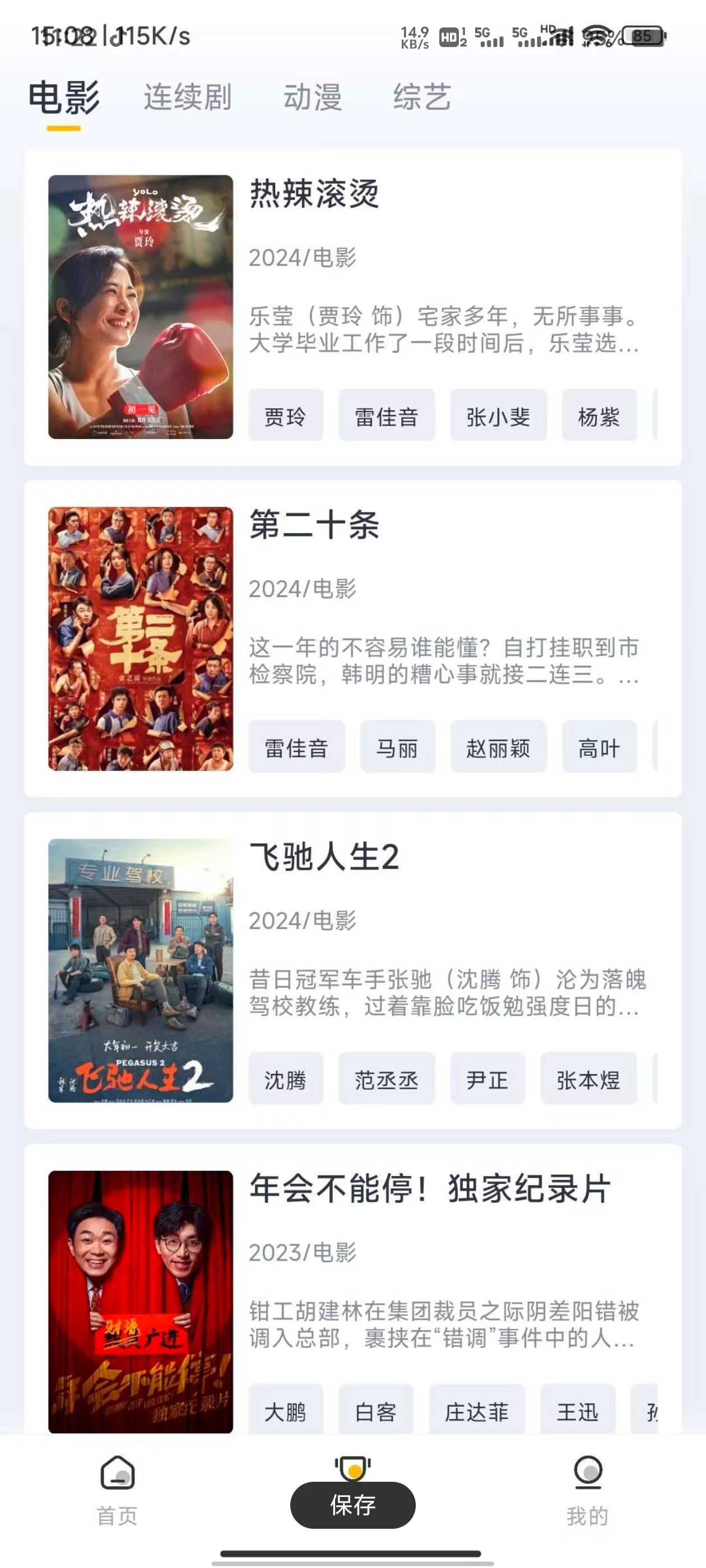
Task: Select the 赵丽颖 actor chip
Action: click(498, 747)
